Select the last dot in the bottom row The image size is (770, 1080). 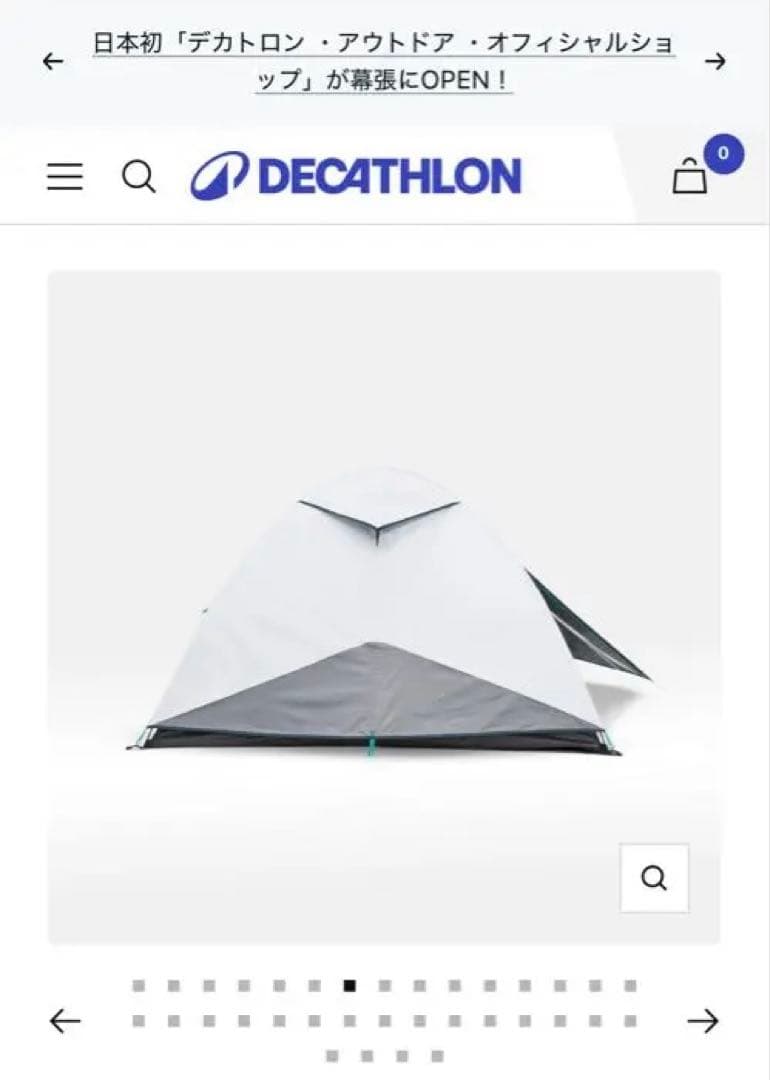click(438, 1056)
